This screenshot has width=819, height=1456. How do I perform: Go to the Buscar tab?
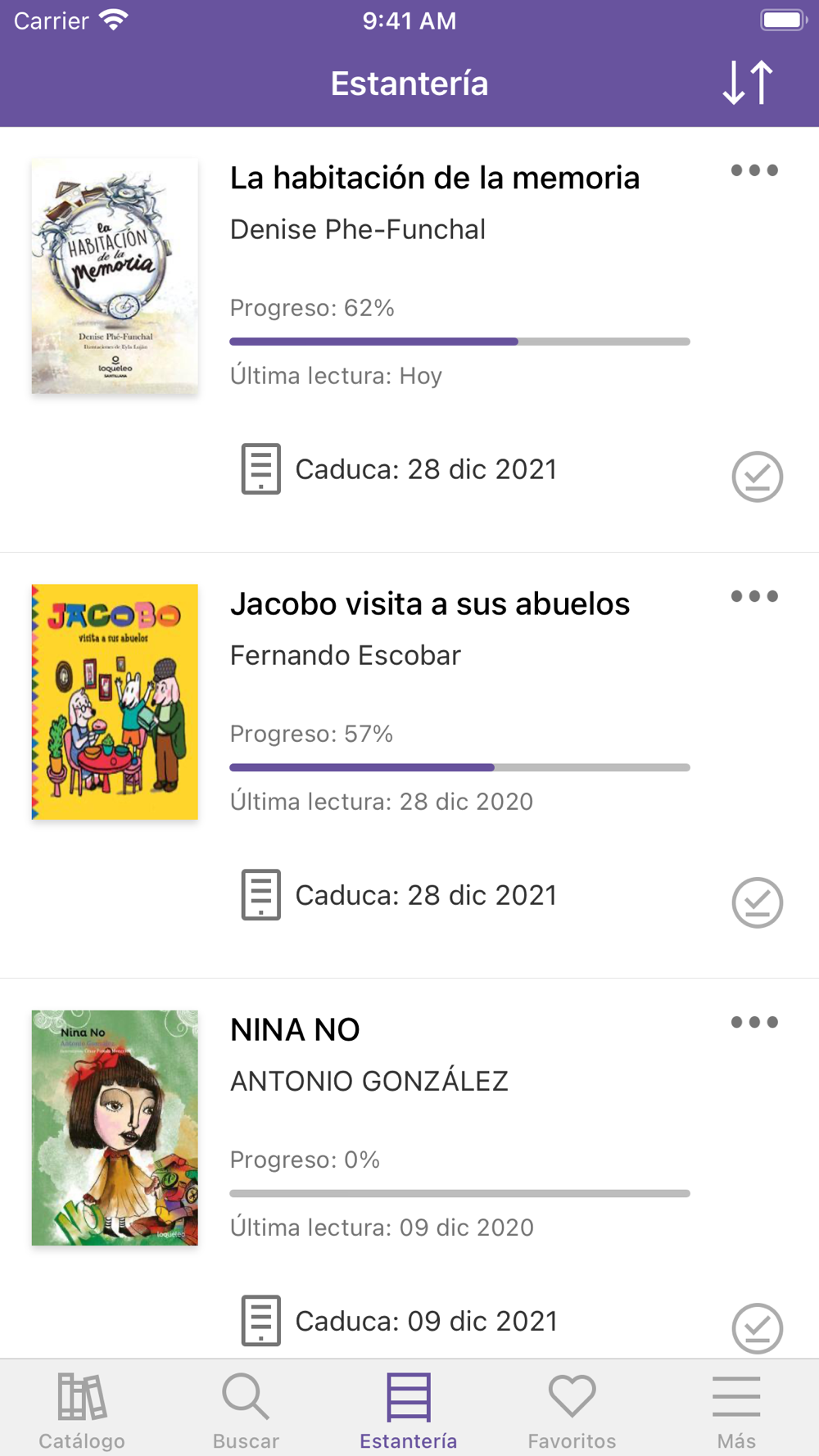(x=246, y=1412)
